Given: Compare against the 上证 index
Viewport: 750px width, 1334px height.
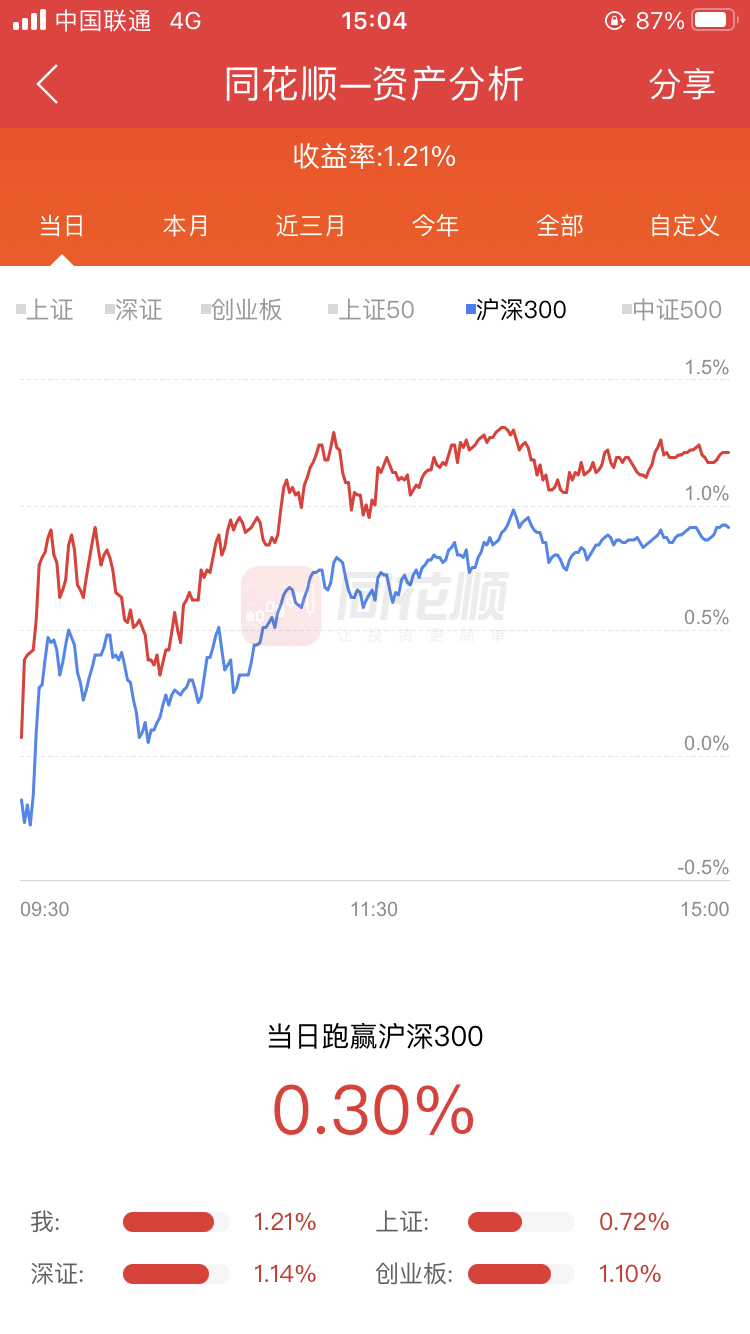Looking at the screenshot, I should pyautogui.click(x=45, y=310).
